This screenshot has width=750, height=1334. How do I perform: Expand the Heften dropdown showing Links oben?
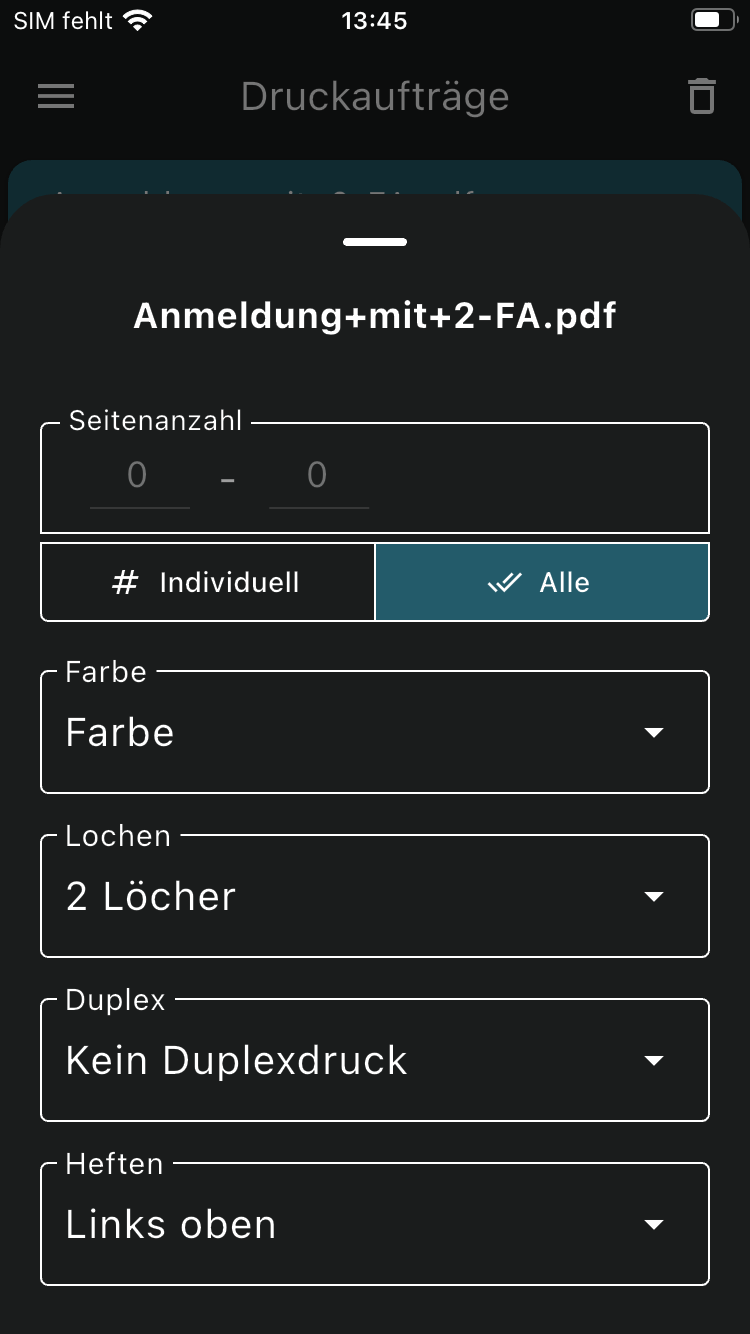tap(375, 1225)
